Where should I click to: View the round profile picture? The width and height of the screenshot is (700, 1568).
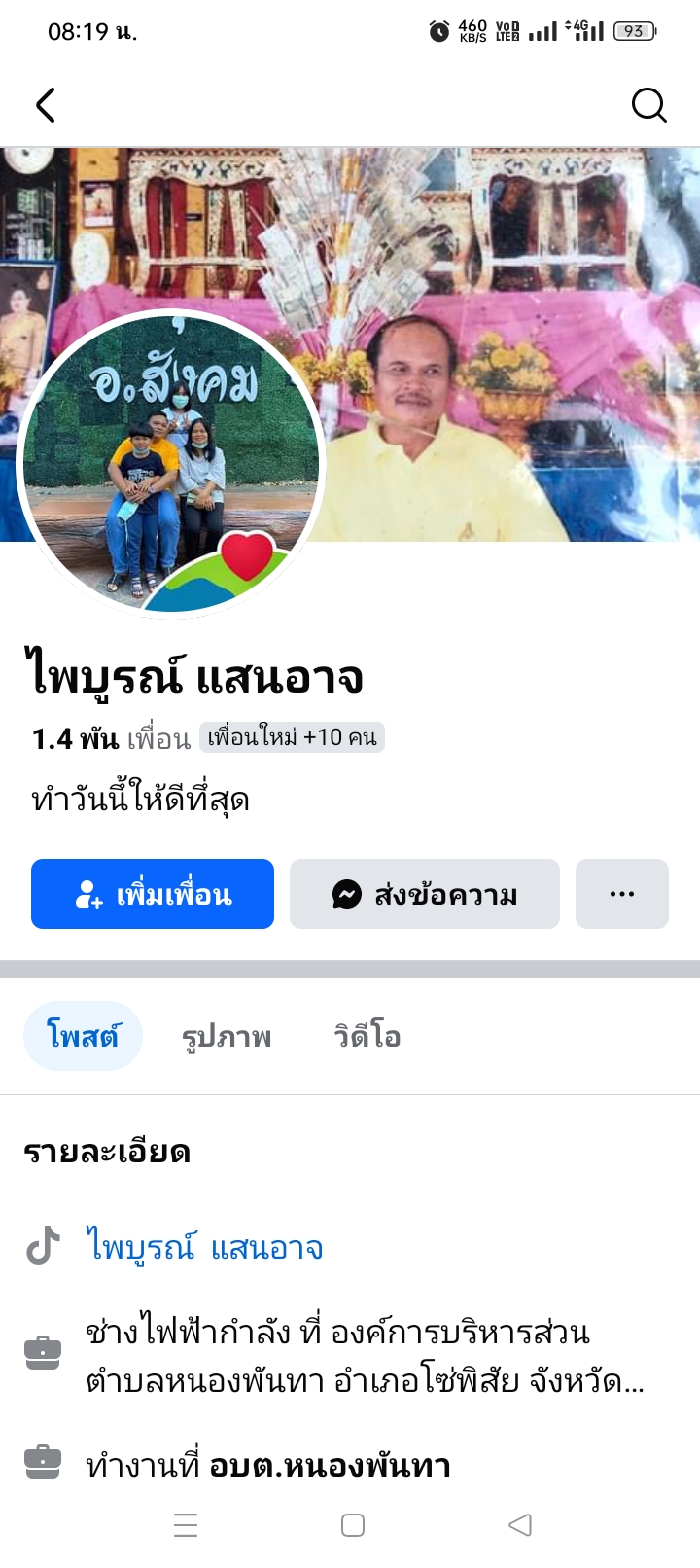coord(171,463)
